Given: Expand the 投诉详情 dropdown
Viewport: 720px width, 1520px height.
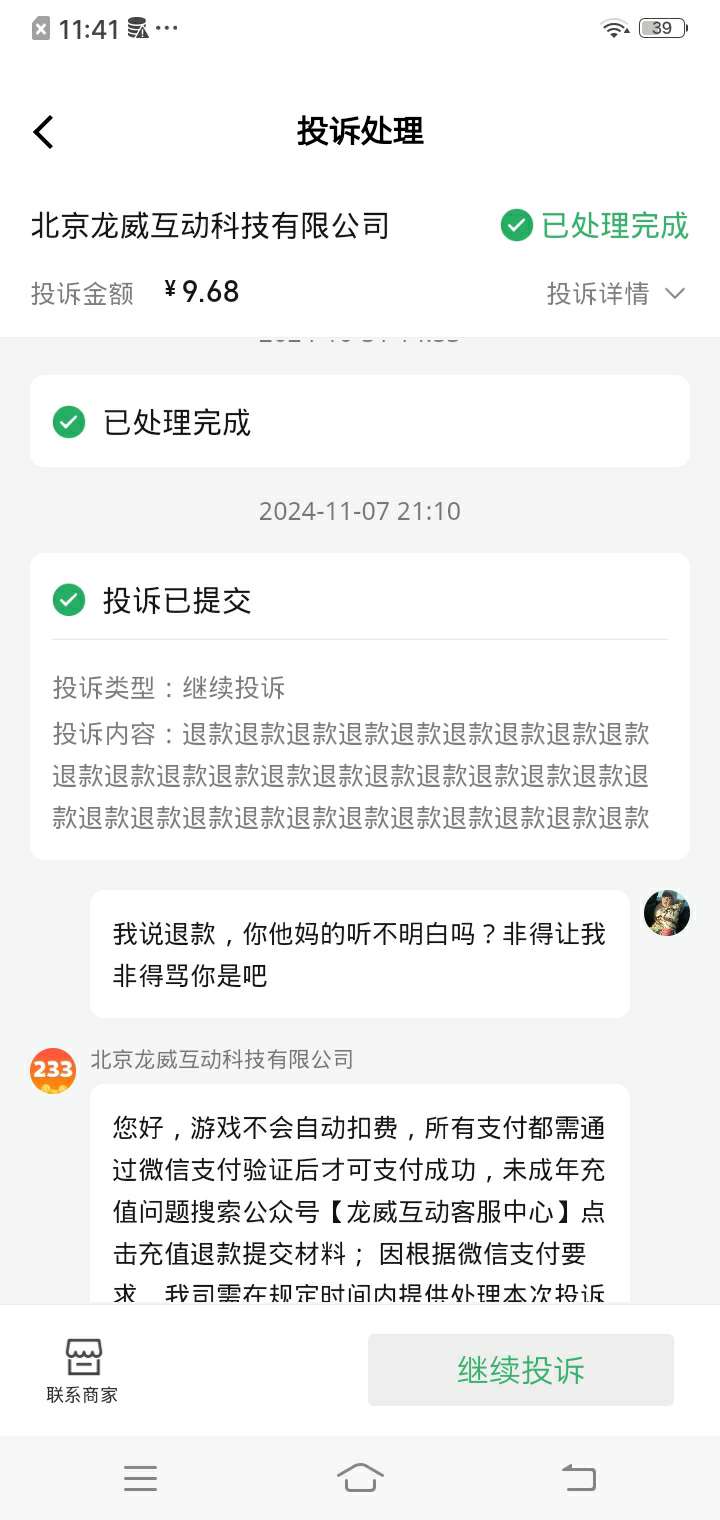Looking at the screenshot, I should tap(615, 293).
